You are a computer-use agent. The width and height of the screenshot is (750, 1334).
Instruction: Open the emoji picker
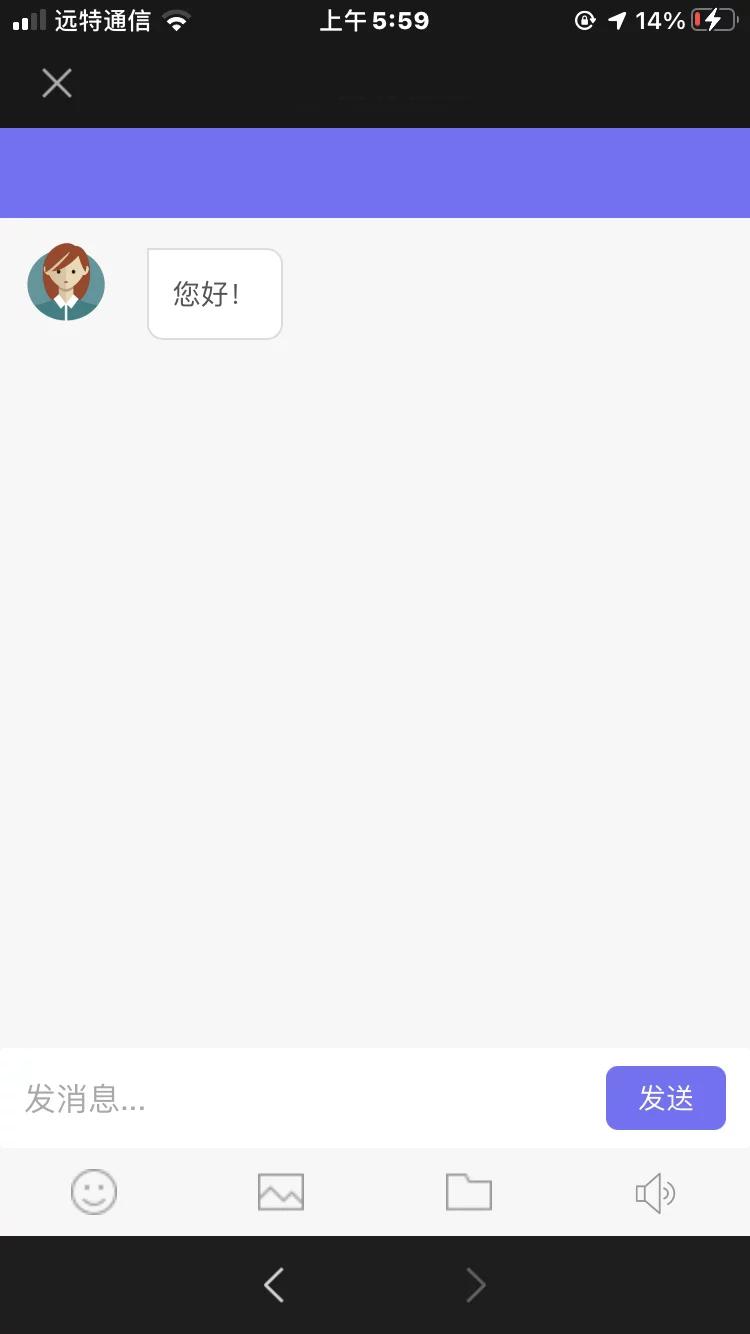pyautogui.click(x=94, y=1192)
